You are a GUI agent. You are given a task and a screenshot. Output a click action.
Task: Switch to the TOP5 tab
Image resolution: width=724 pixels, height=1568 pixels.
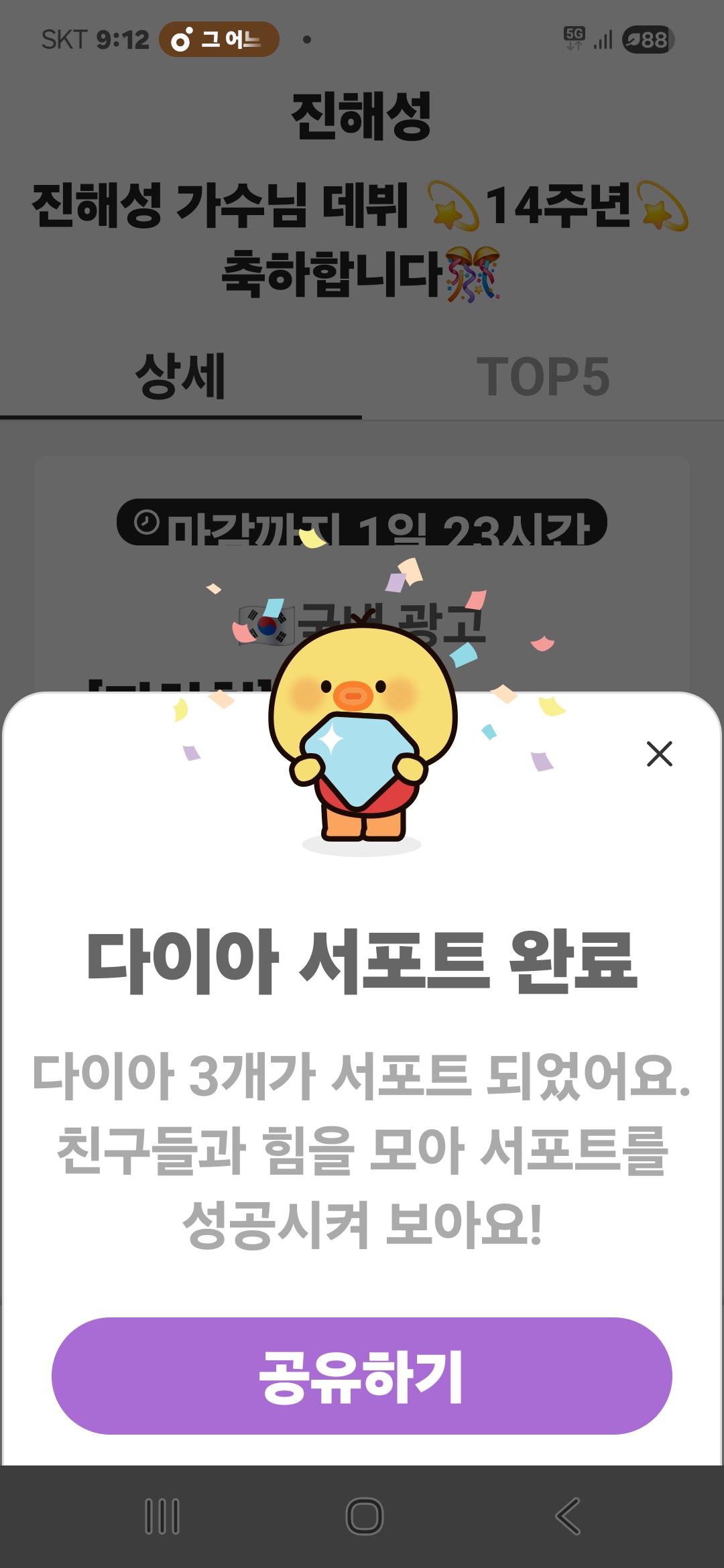[x=543, y=377]
